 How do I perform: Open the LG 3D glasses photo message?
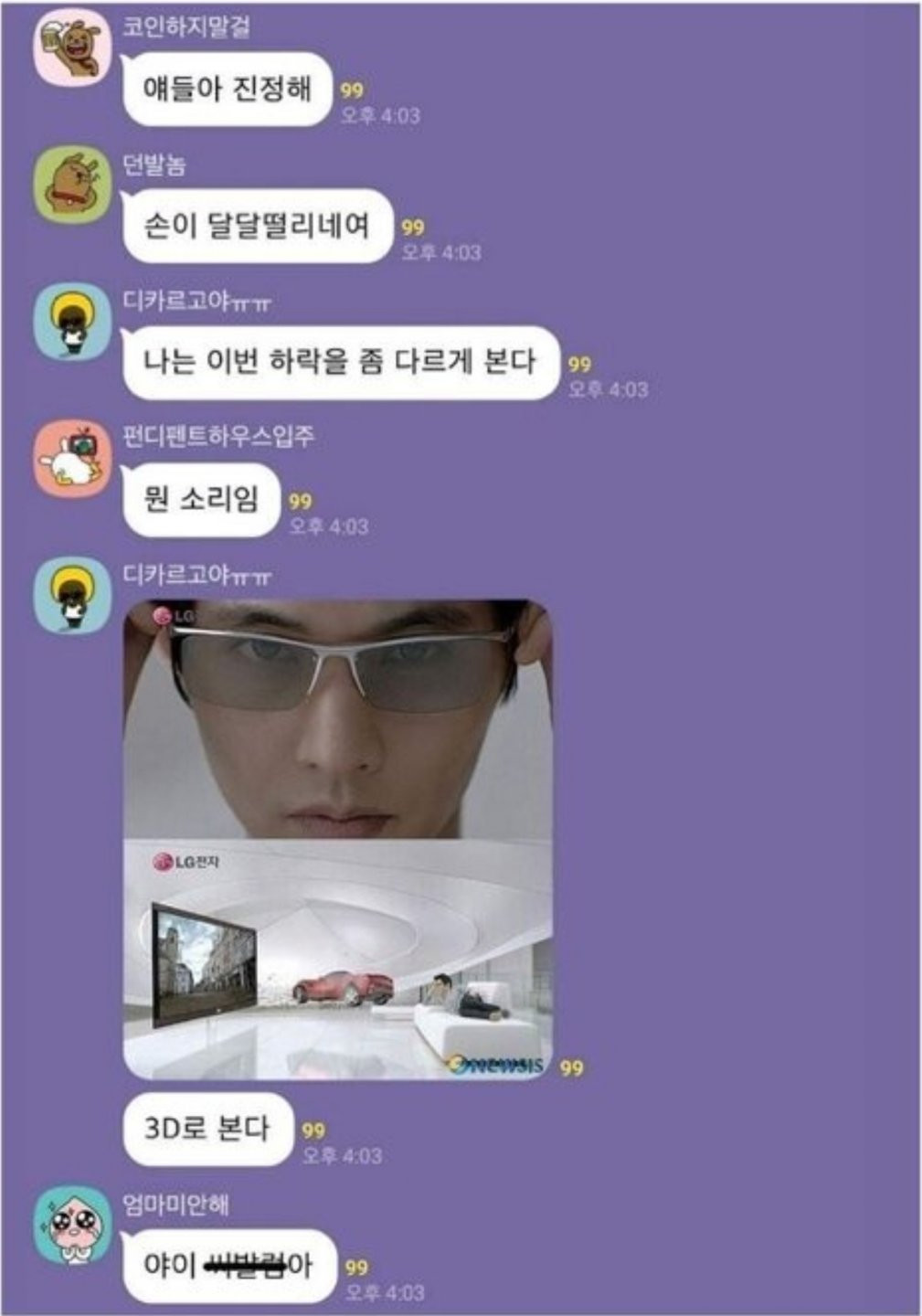click(338, 839)
